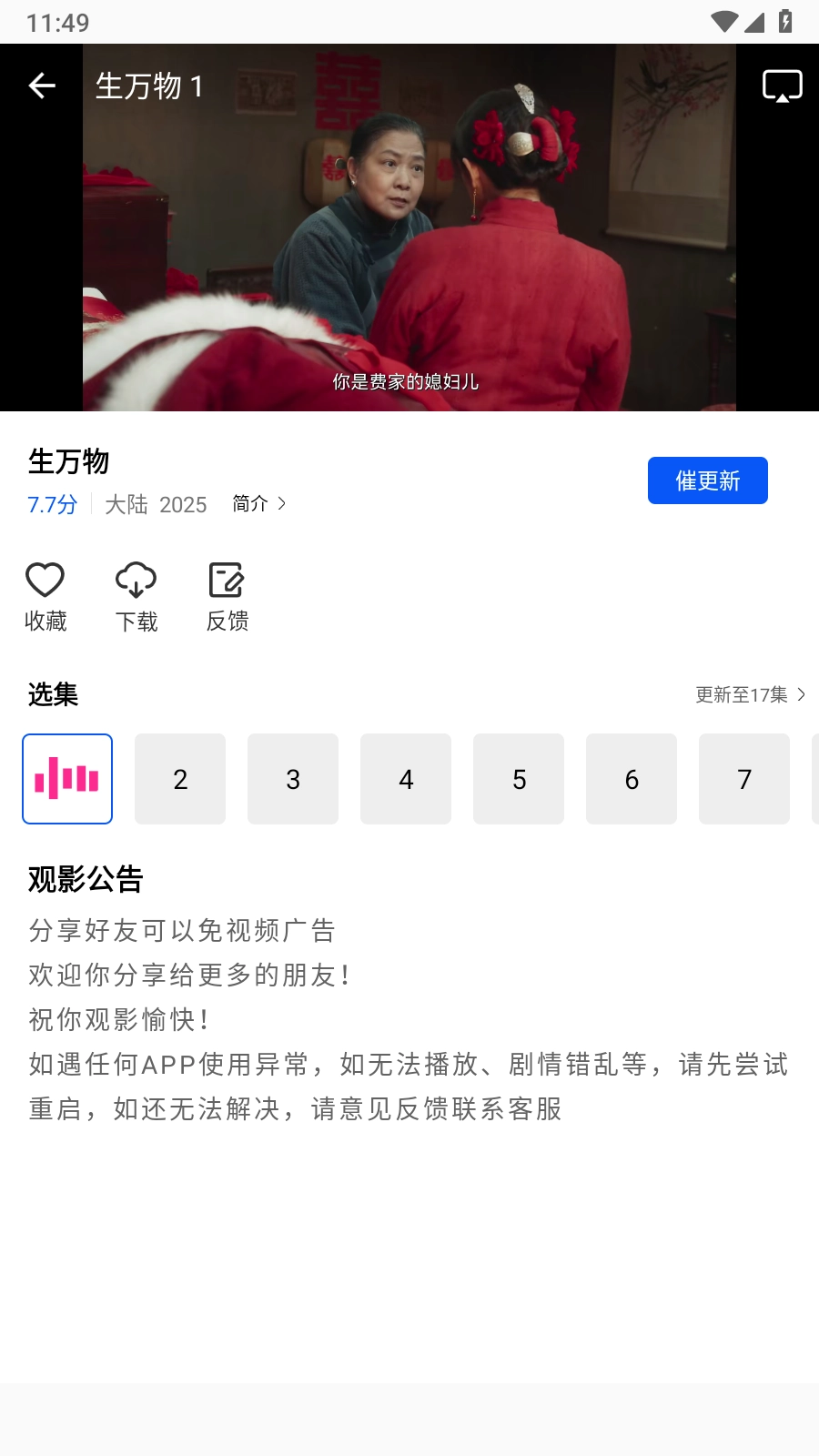This screenshot has width=819, height=1456.
Task: Tap the back arrow to exit
Action: [x=41, y=86]
